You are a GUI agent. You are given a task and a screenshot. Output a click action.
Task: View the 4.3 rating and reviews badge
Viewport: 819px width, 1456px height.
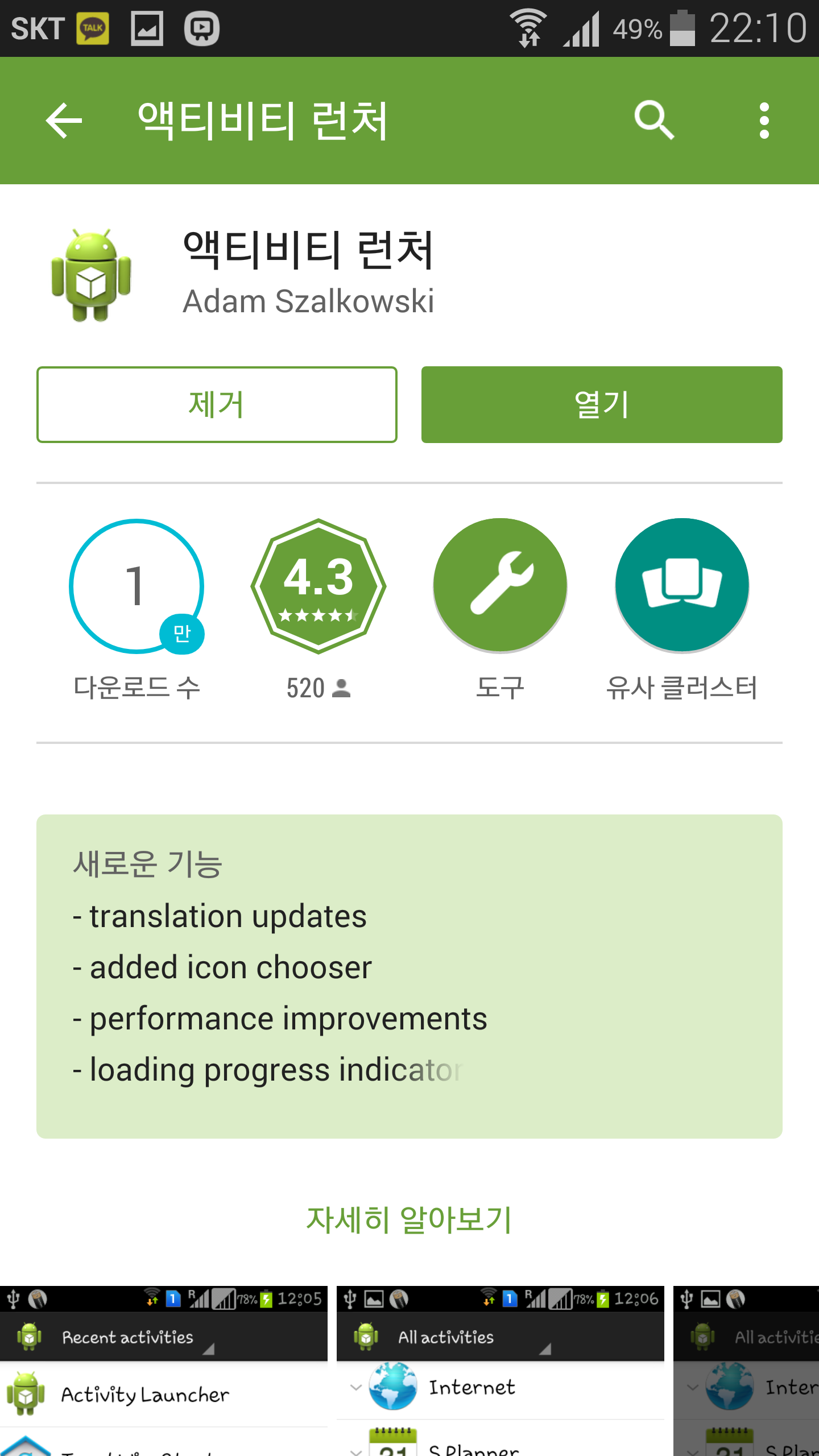pos(318,586)
